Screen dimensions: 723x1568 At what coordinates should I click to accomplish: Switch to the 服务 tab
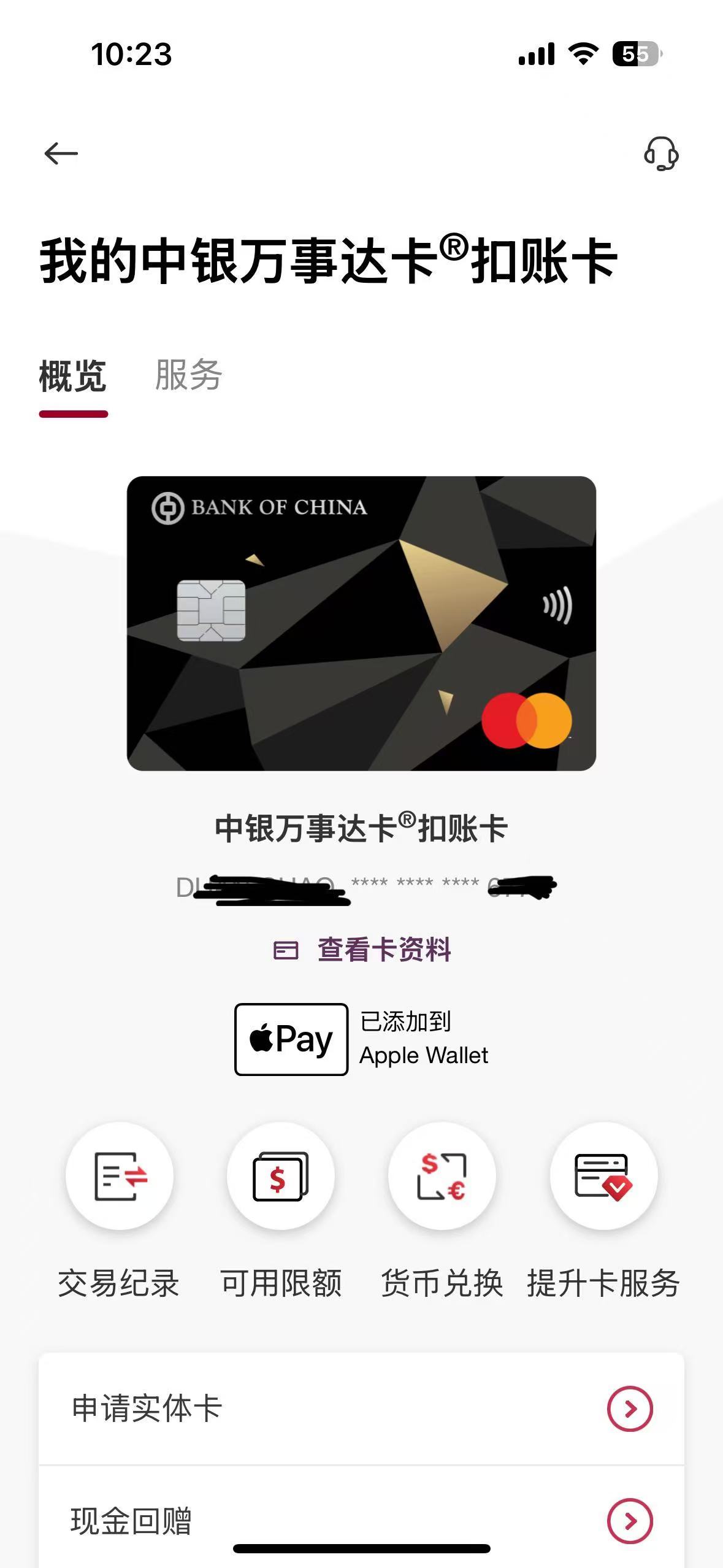click(188, 375)
